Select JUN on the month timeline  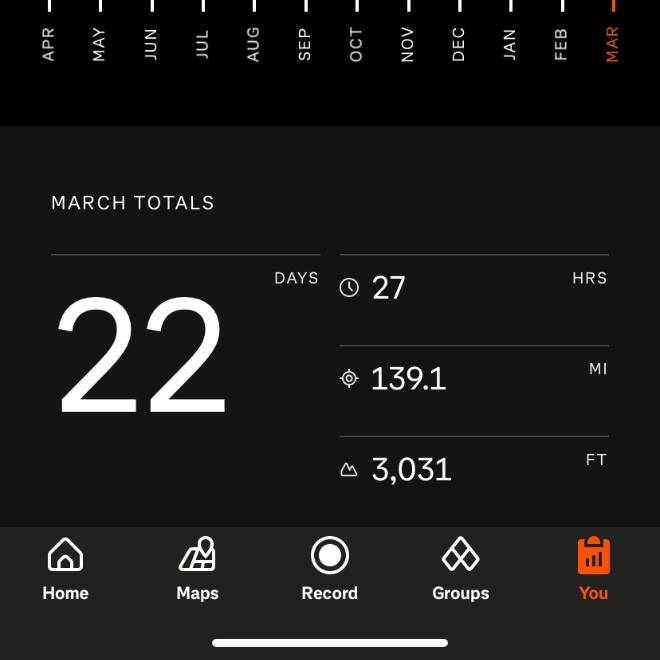(151, 43)
